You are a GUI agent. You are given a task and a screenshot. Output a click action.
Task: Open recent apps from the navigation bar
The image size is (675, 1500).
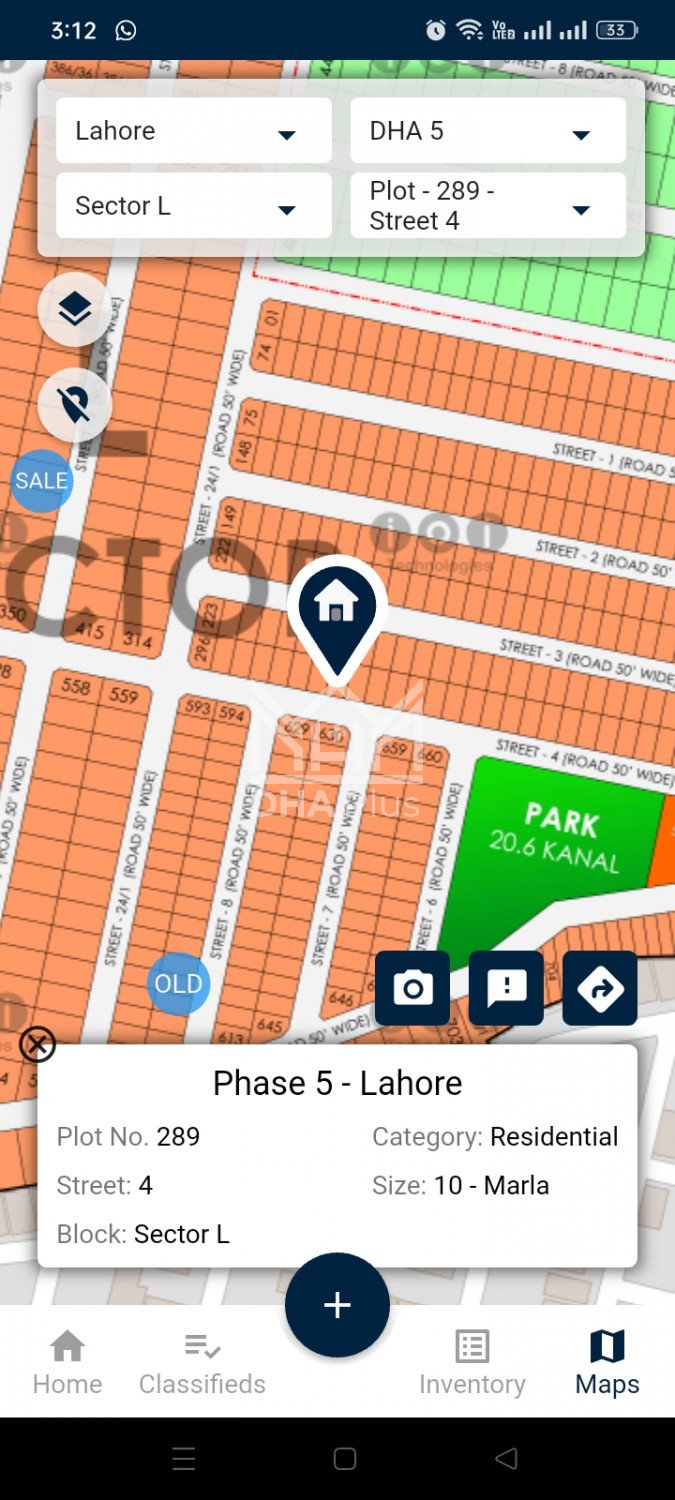(184, 1459)
